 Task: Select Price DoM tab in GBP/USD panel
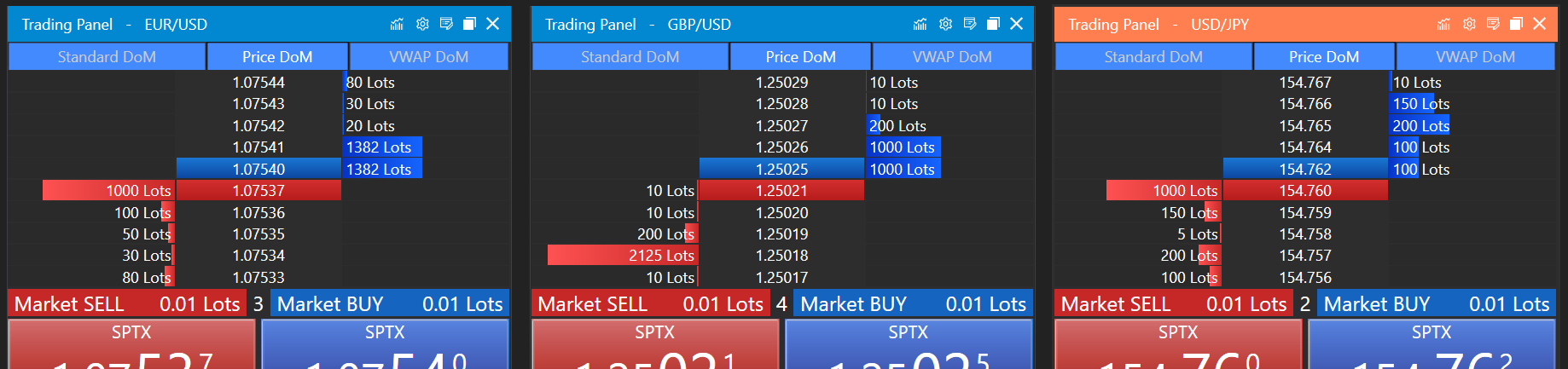click(800, 57)
